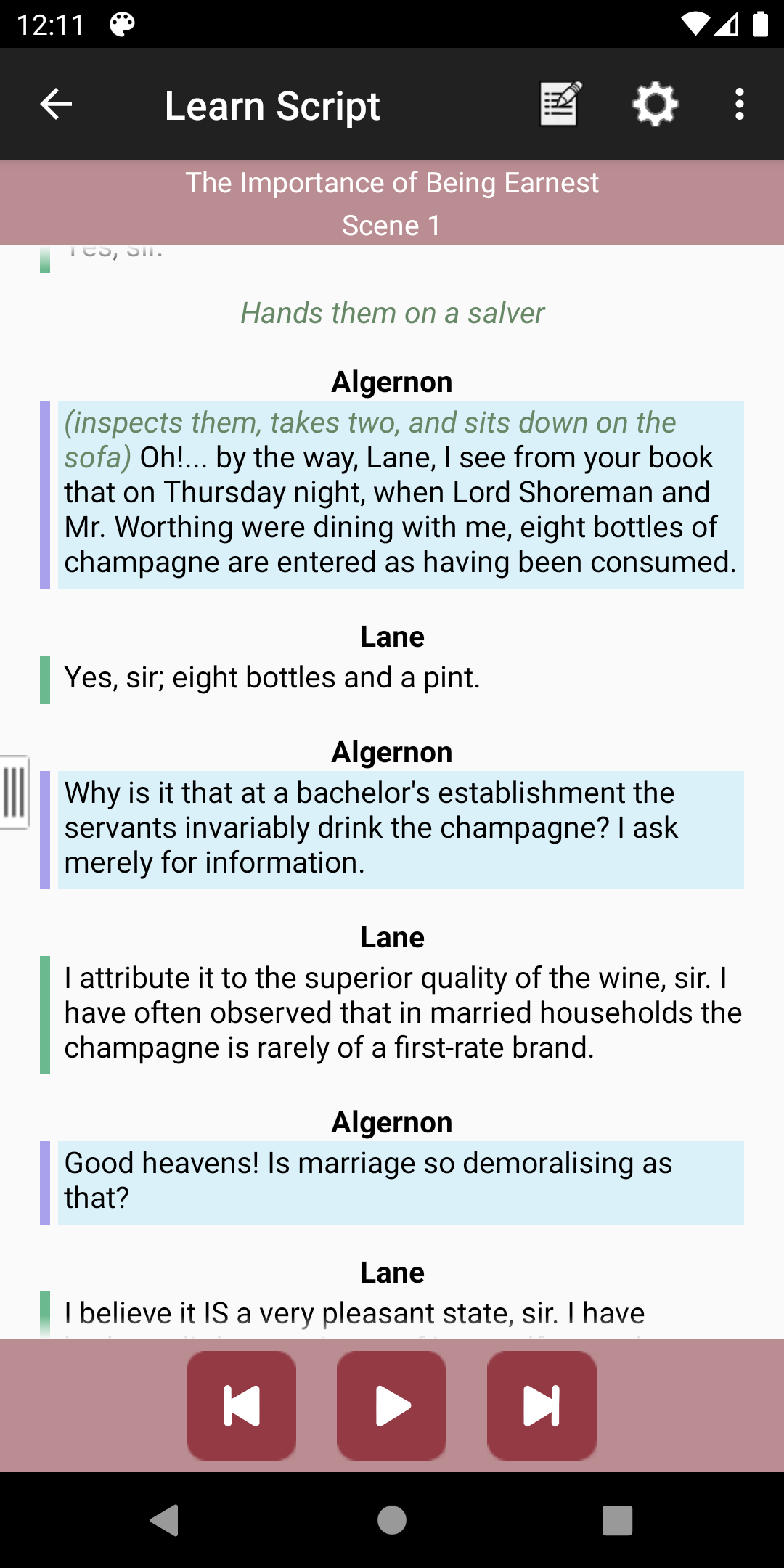Open recent apps with the square button
Viewport: 784px width, 1568px height.
point(618,1522)
